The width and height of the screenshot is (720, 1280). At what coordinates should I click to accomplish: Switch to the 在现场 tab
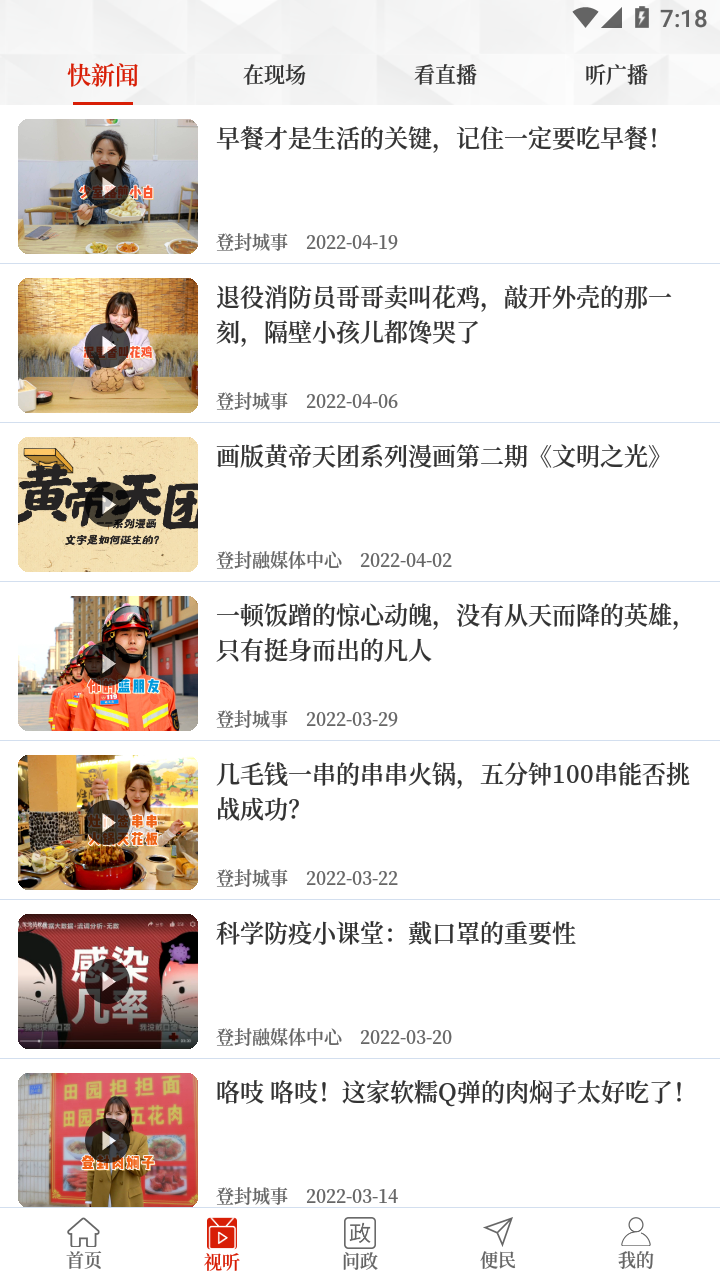click(x=275, y=75)
